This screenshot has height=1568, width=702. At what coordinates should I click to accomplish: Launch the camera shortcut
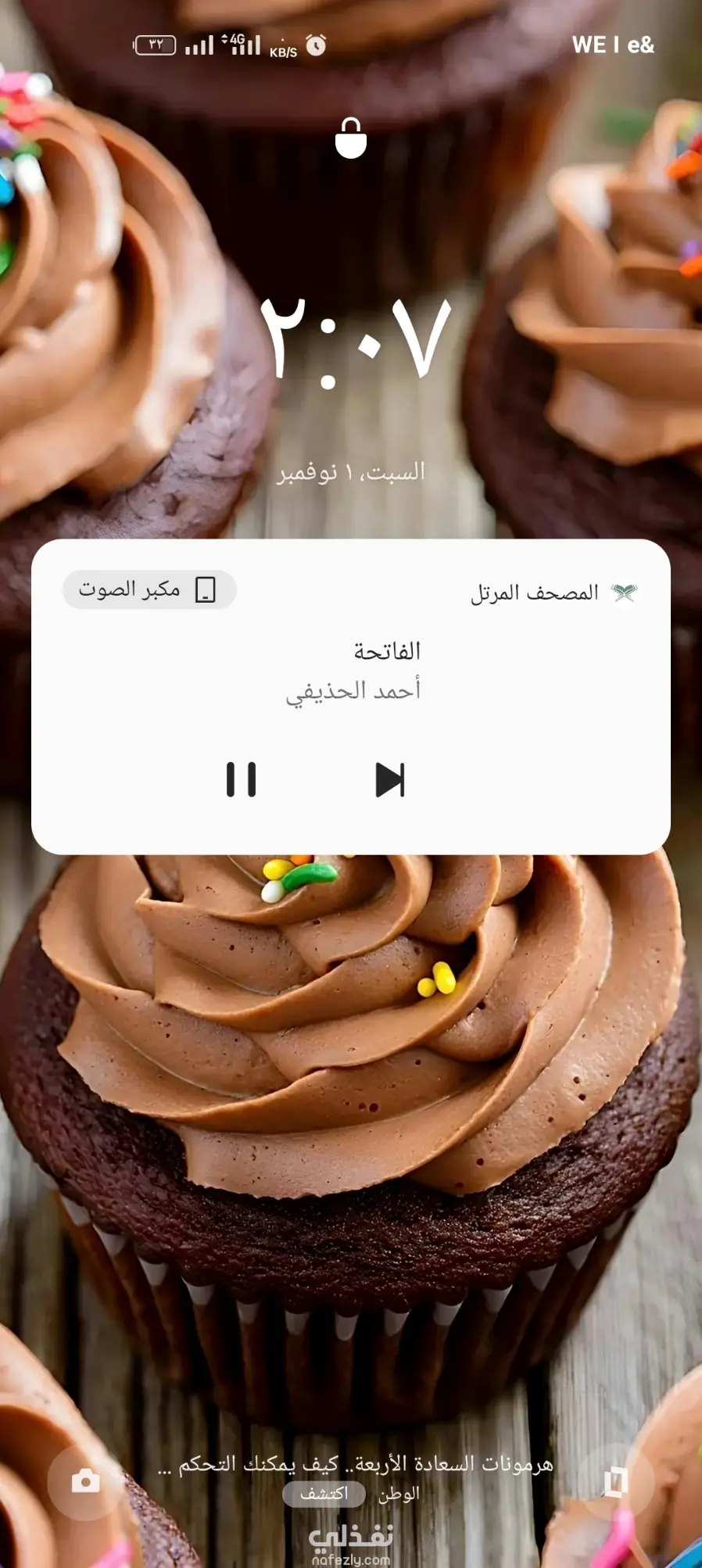click(85, 1480)
